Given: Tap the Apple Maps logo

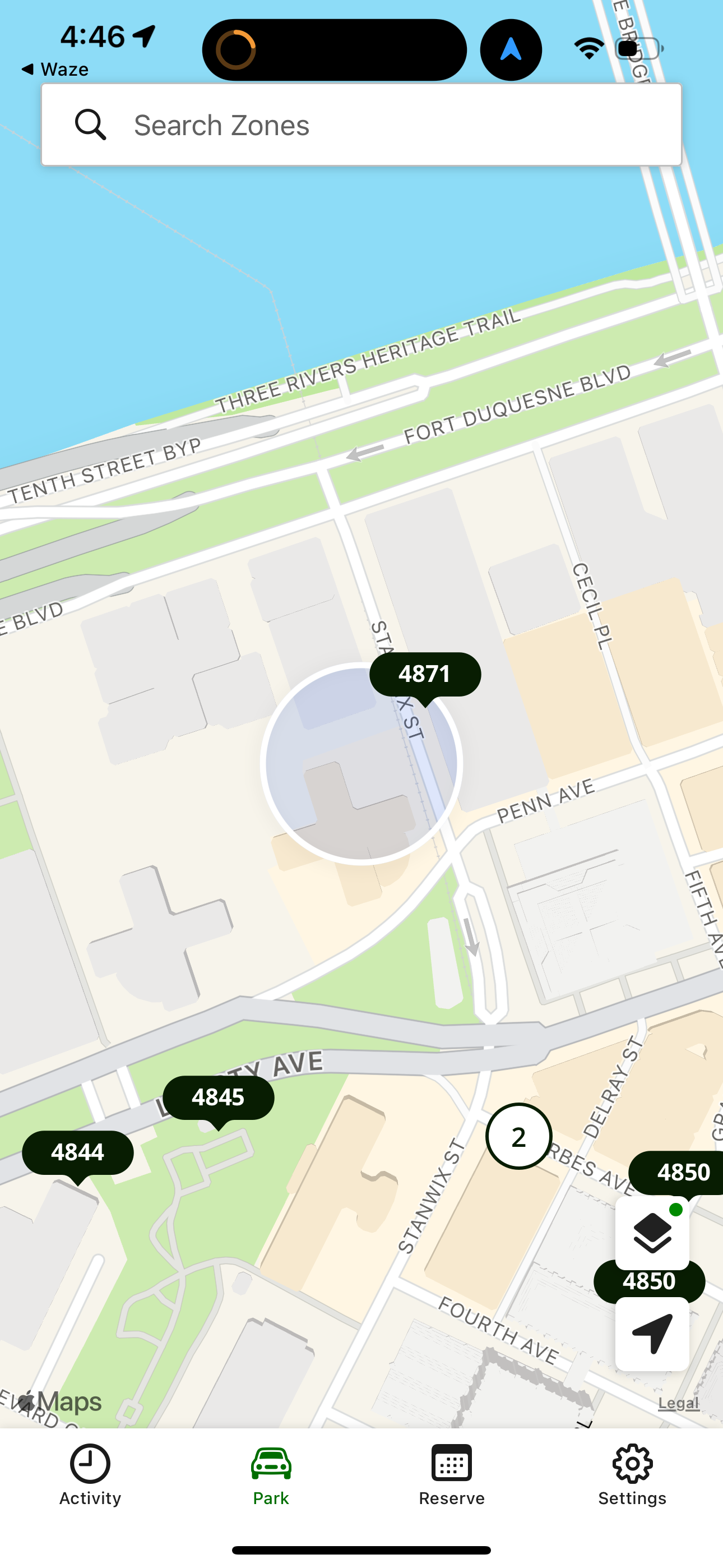Looking at the screenshot, I should [61, 1401].
